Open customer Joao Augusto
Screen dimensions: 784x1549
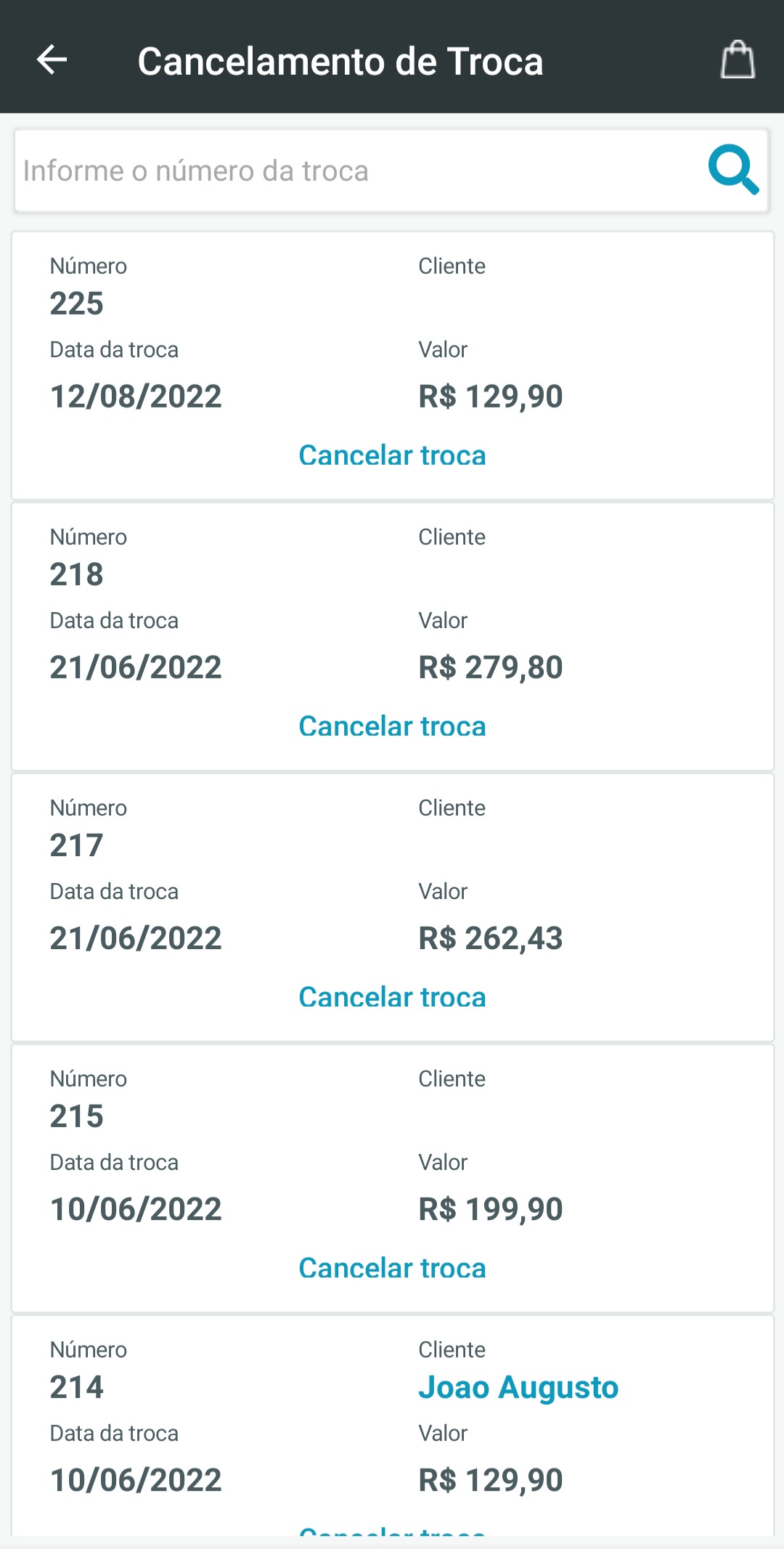click(518, 1387)
